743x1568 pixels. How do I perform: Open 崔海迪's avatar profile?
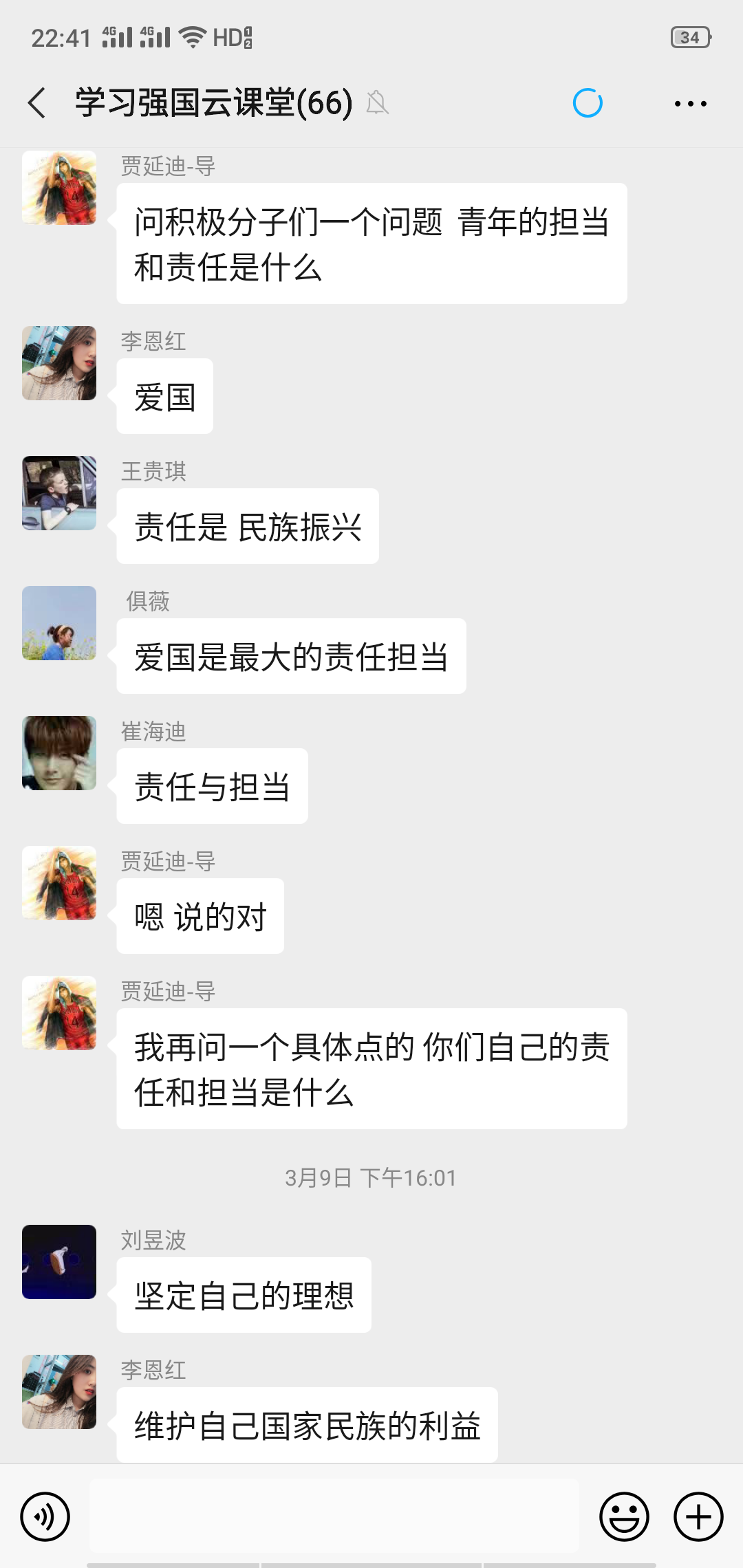[x=59, y=753]
